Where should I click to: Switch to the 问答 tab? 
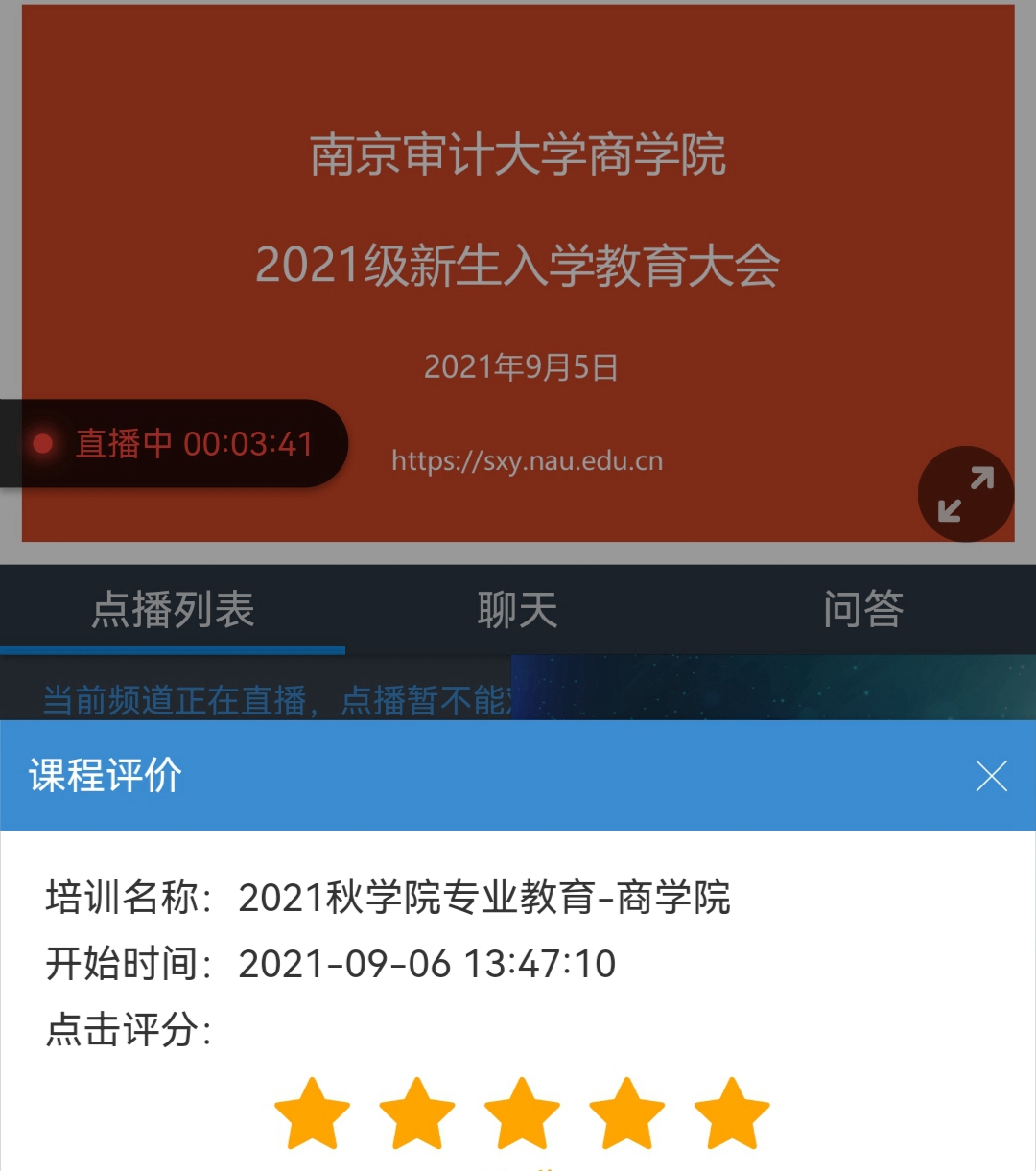tap(862, 610)
